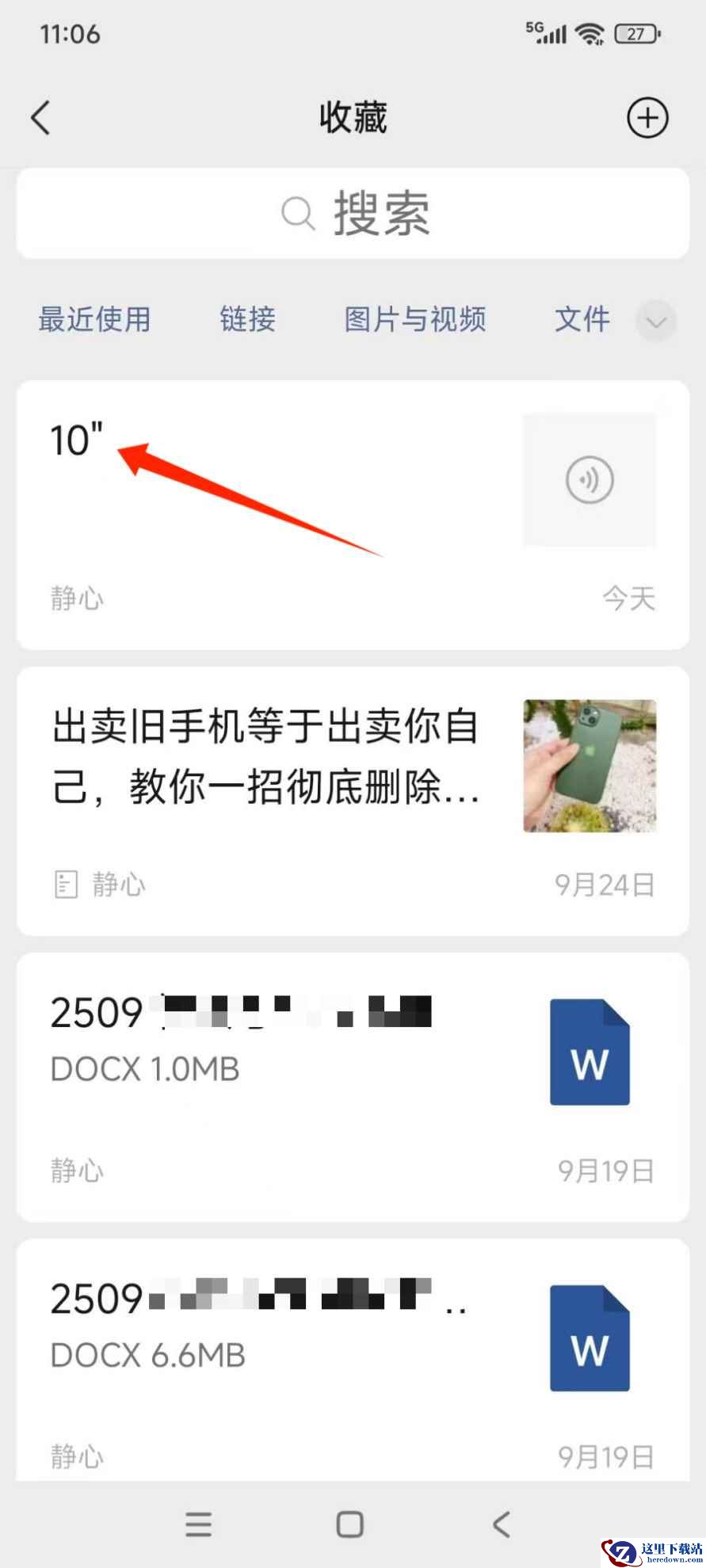Switch to the 文件 filter

[582, 320]
